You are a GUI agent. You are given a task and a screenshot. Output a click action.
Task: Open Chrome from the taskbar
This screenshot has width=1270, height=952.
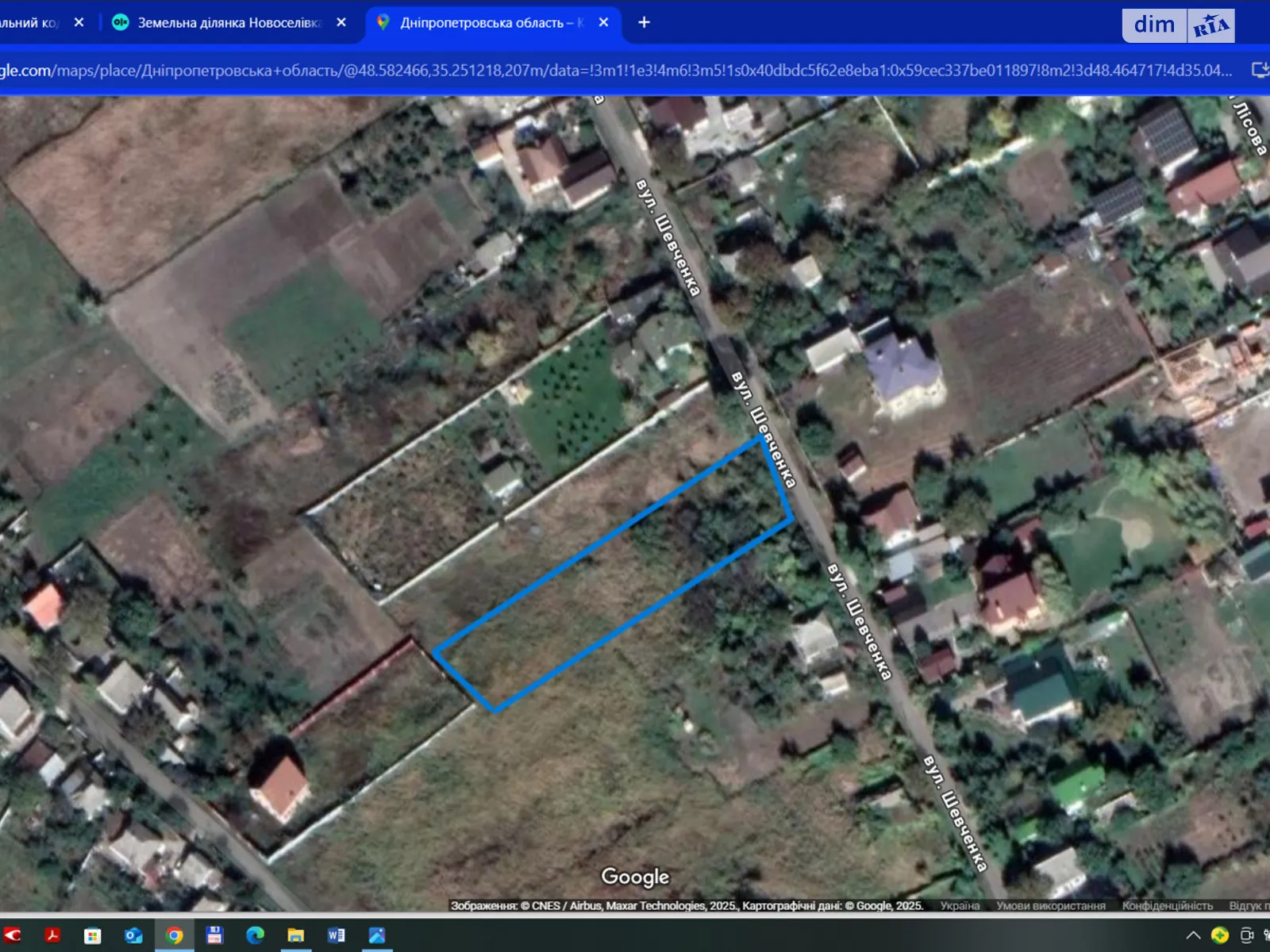coord(174,935)
